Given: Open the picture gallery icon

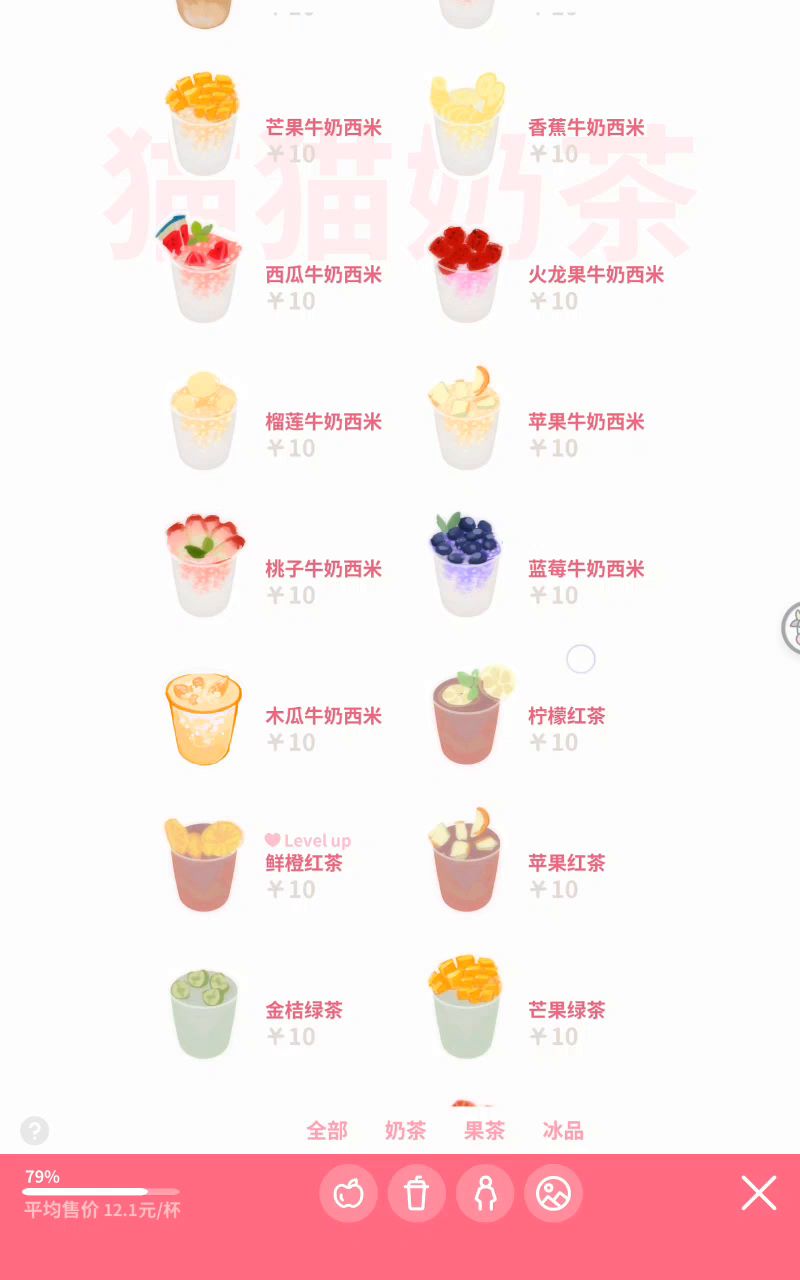Looking at the screenshot, I should 553,1193.
